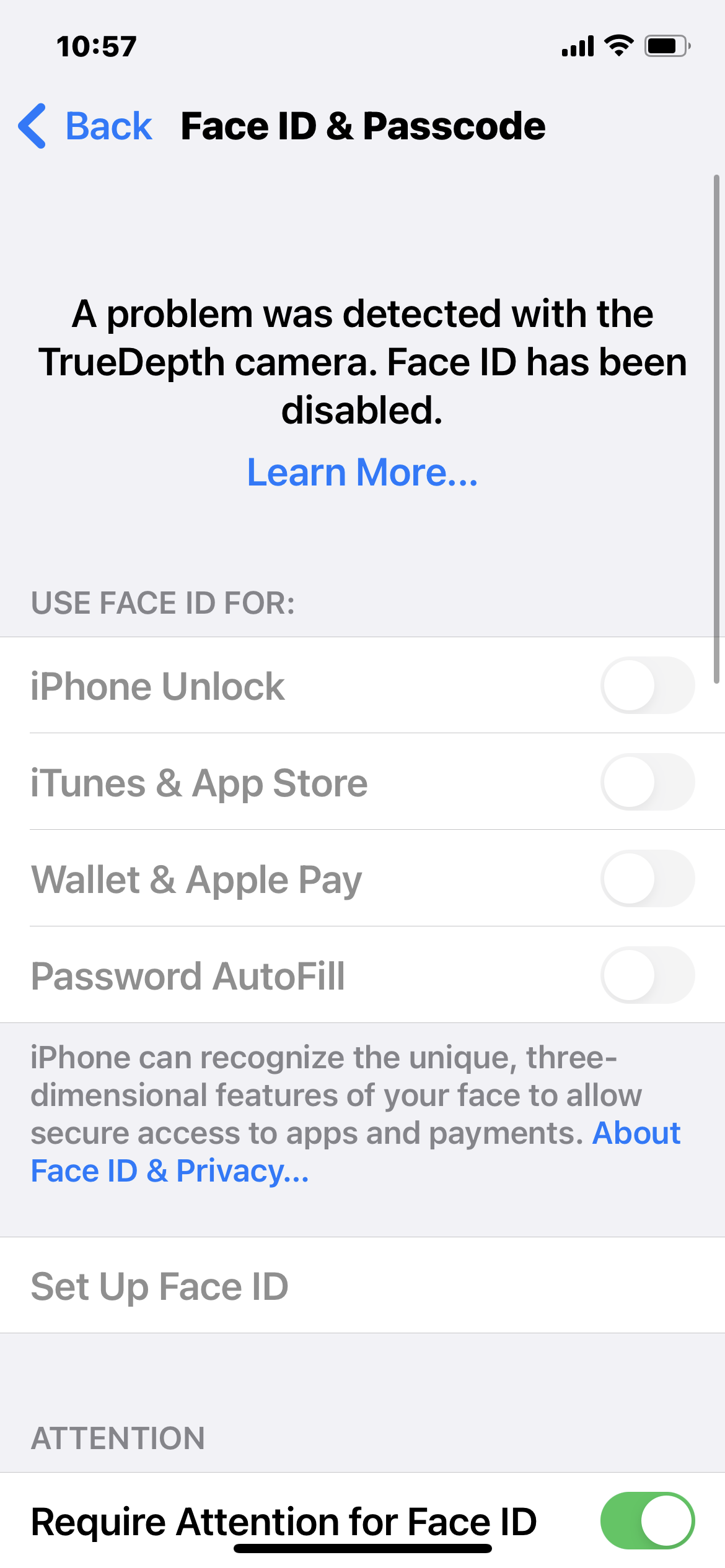Open About Face ID & Privacy link
The width and height of the screenshot is (725, 1568).
170,1170
